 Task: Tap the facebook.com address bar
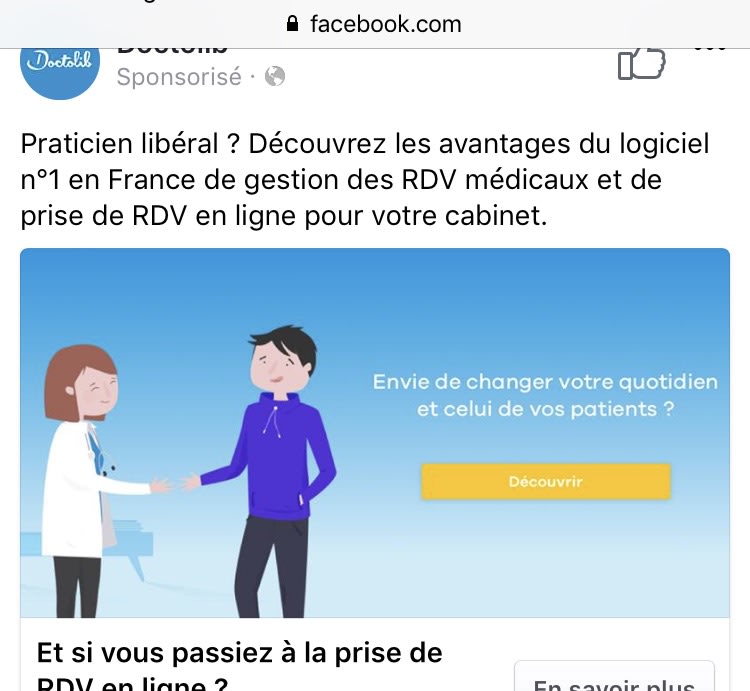(x=375, y=23)
